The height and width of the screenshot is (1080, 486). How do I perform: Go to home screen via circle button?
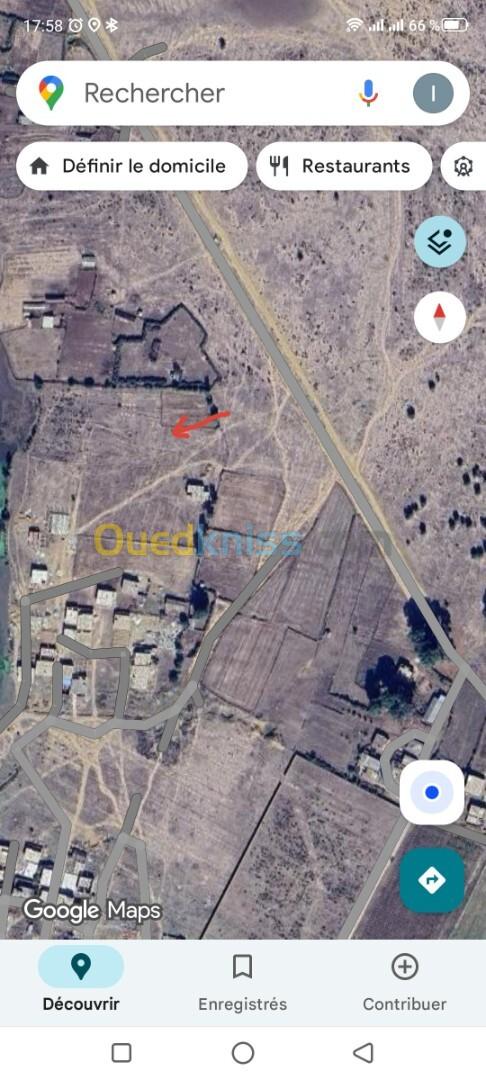tap(242, 1052)
